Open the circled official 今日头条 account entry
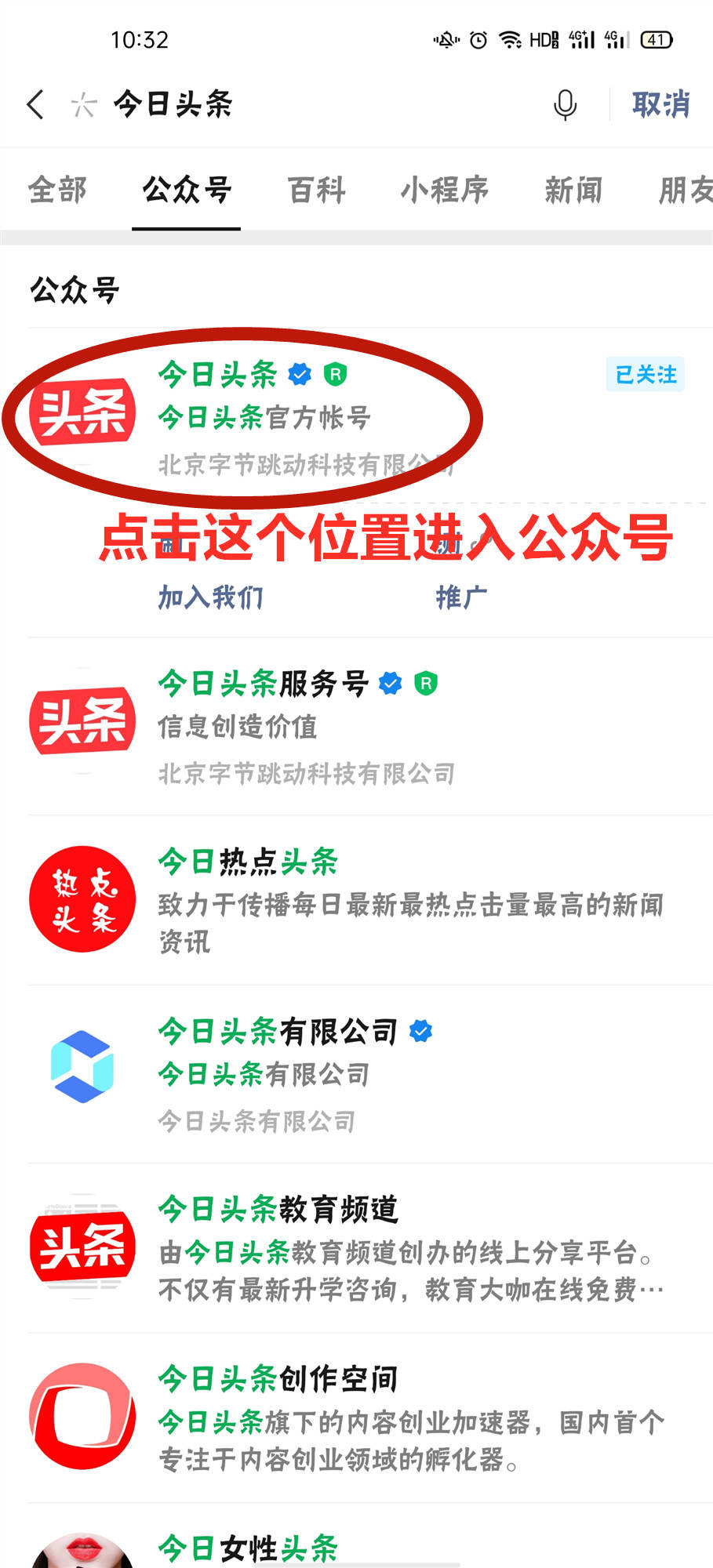 pos(259,416)
